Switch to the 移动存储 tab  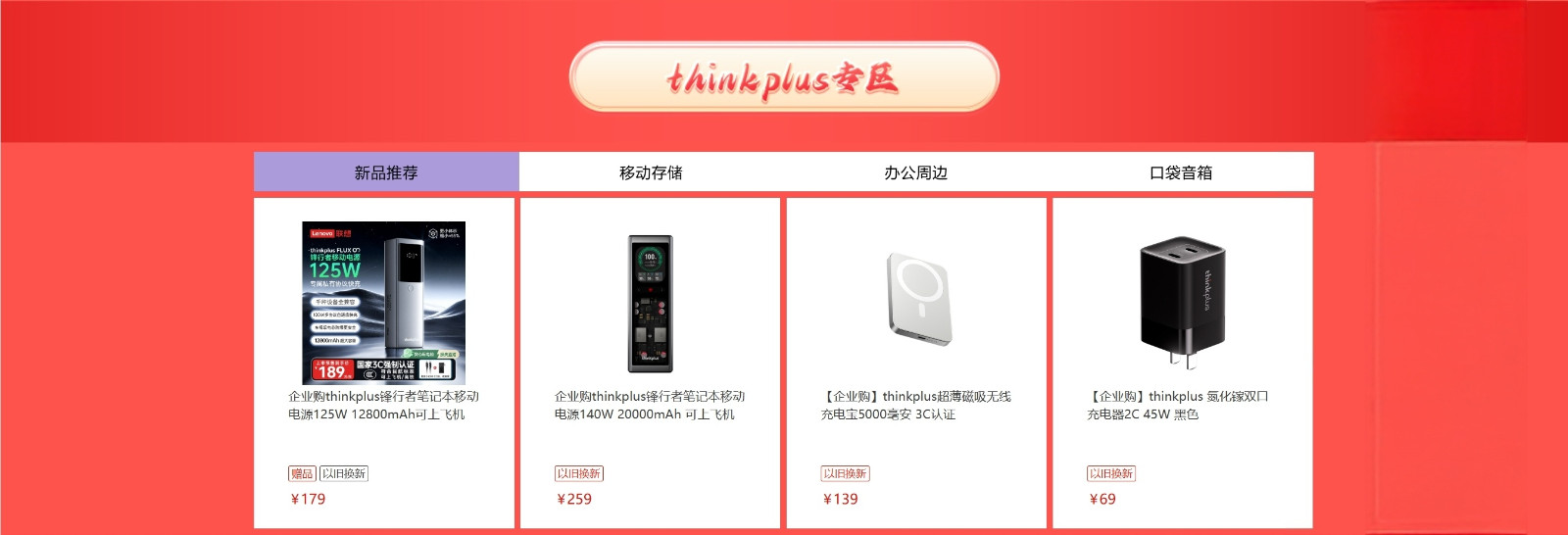click(x=651, y=172)
